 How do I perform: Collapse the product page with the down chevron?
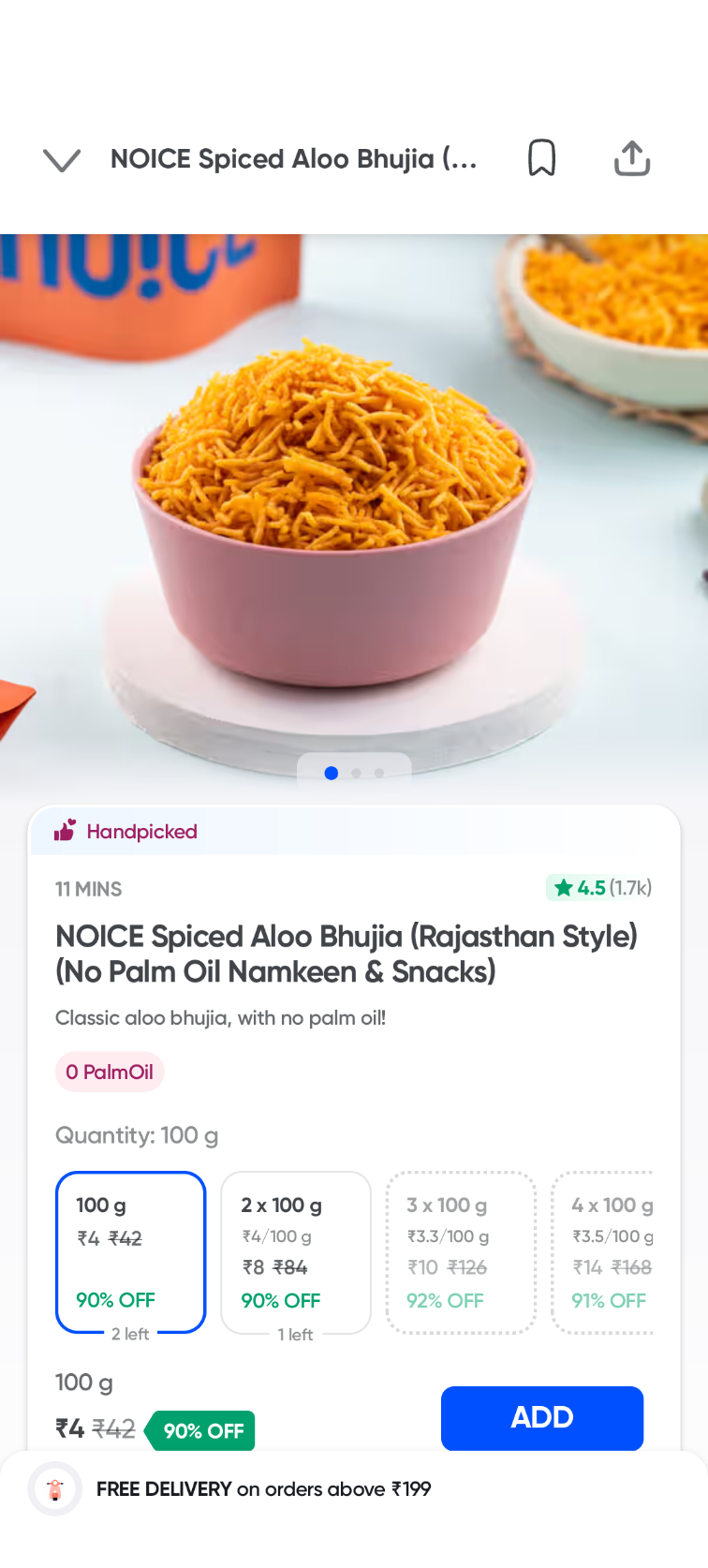click(x=62, y=160)
